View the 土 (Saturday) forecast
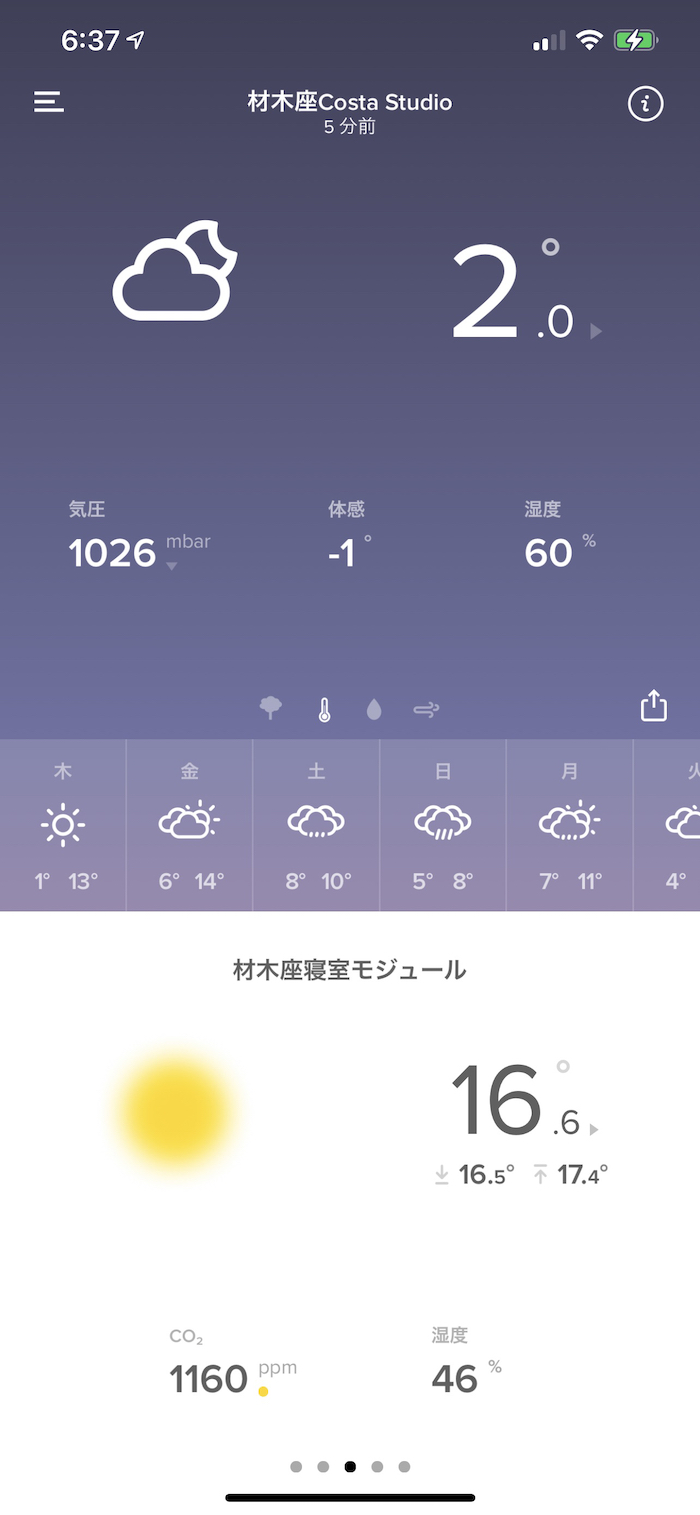This screenshot has width=700, height=1515. 316,825
